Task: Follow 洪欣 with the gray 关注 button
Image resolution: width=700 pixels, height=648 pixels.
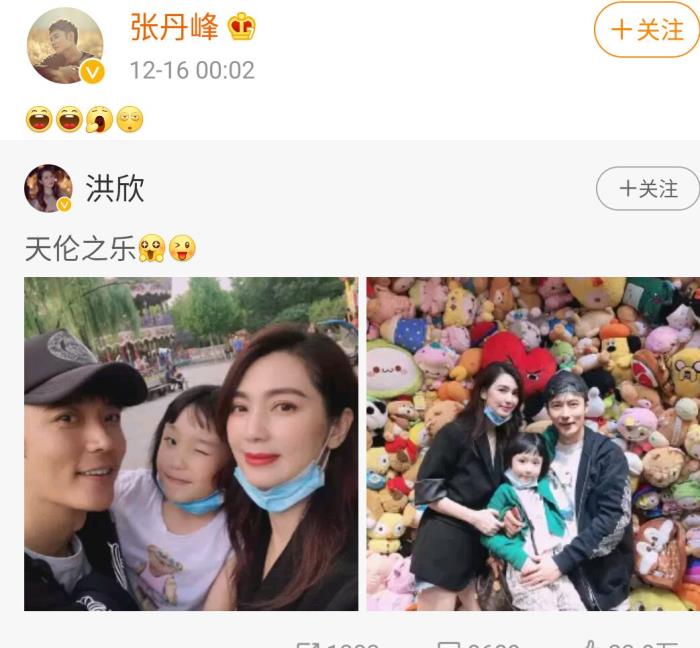Action: click(x=647, y=189)
